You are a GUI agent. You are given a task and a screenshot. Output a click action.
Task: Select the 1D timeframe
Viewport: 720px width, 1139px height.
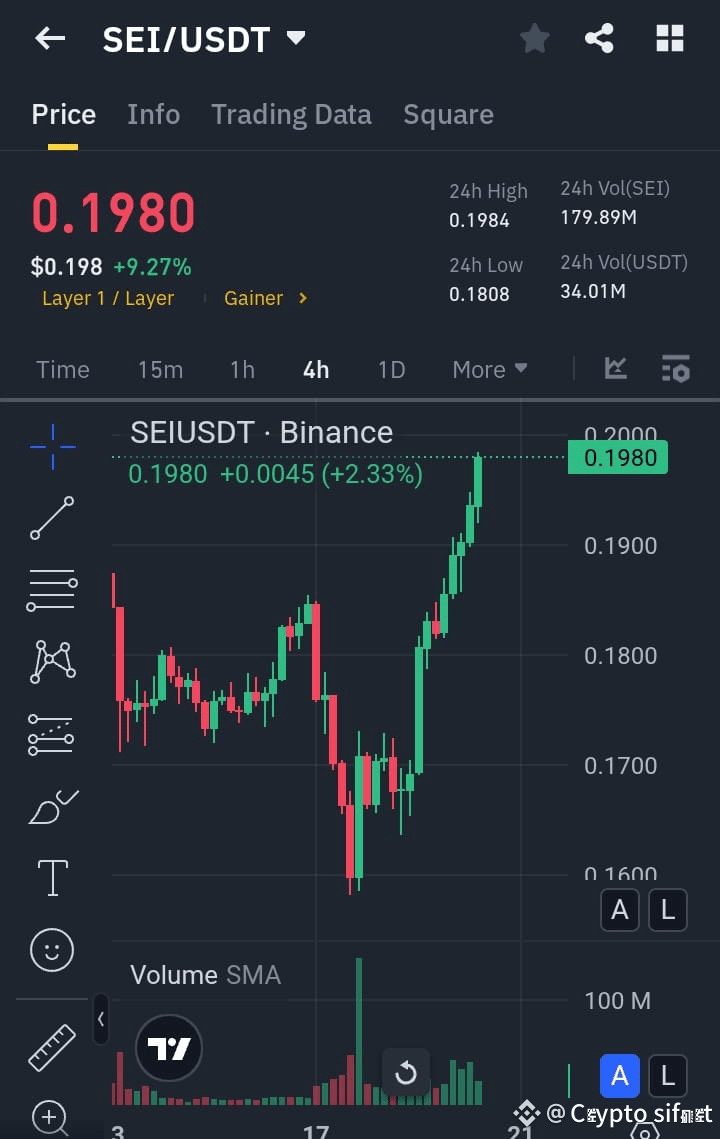pos(391,369)
